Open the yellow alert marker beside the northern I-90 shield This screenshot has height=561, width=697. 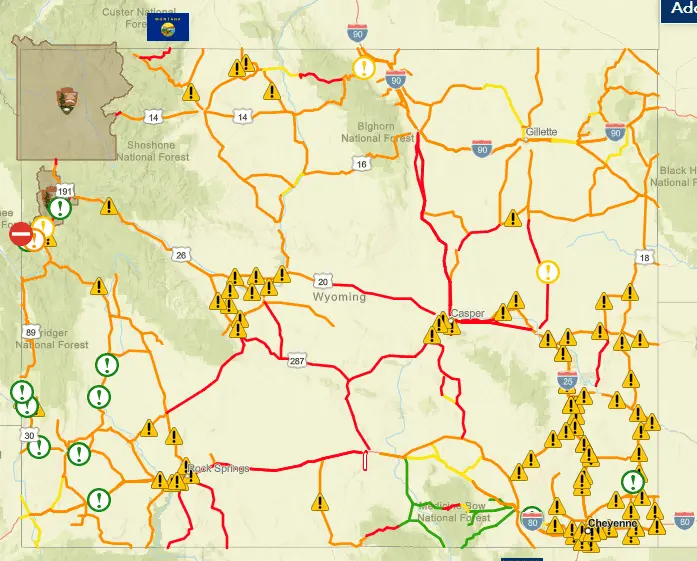[x=363, y=68]
